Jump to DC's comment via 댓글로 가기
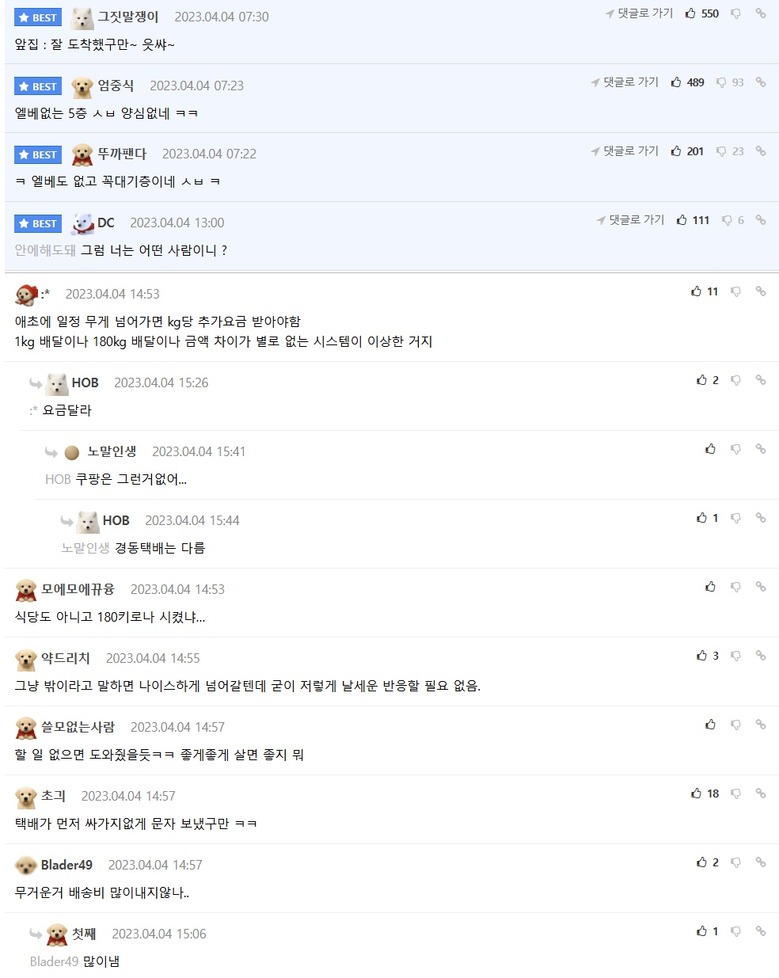This screenshot has width=779, height=978. coord(630,220)
